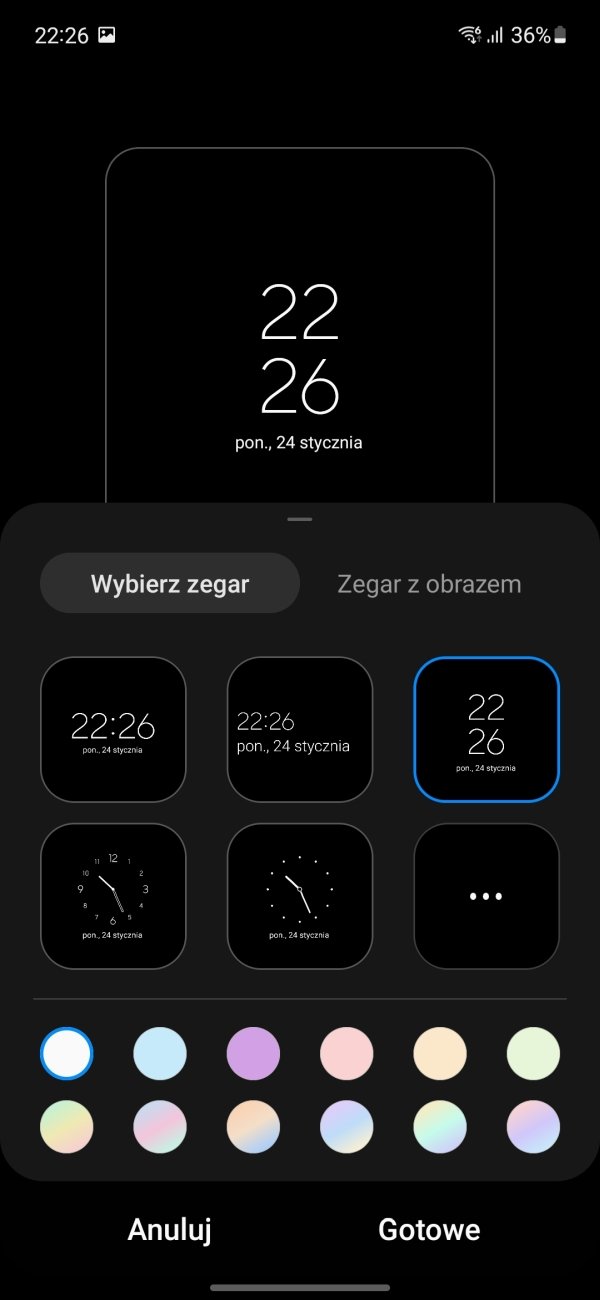Pick the analog clock with dot markers
The width and height of the screenshot is (600, 1300).
click(300, 896)
